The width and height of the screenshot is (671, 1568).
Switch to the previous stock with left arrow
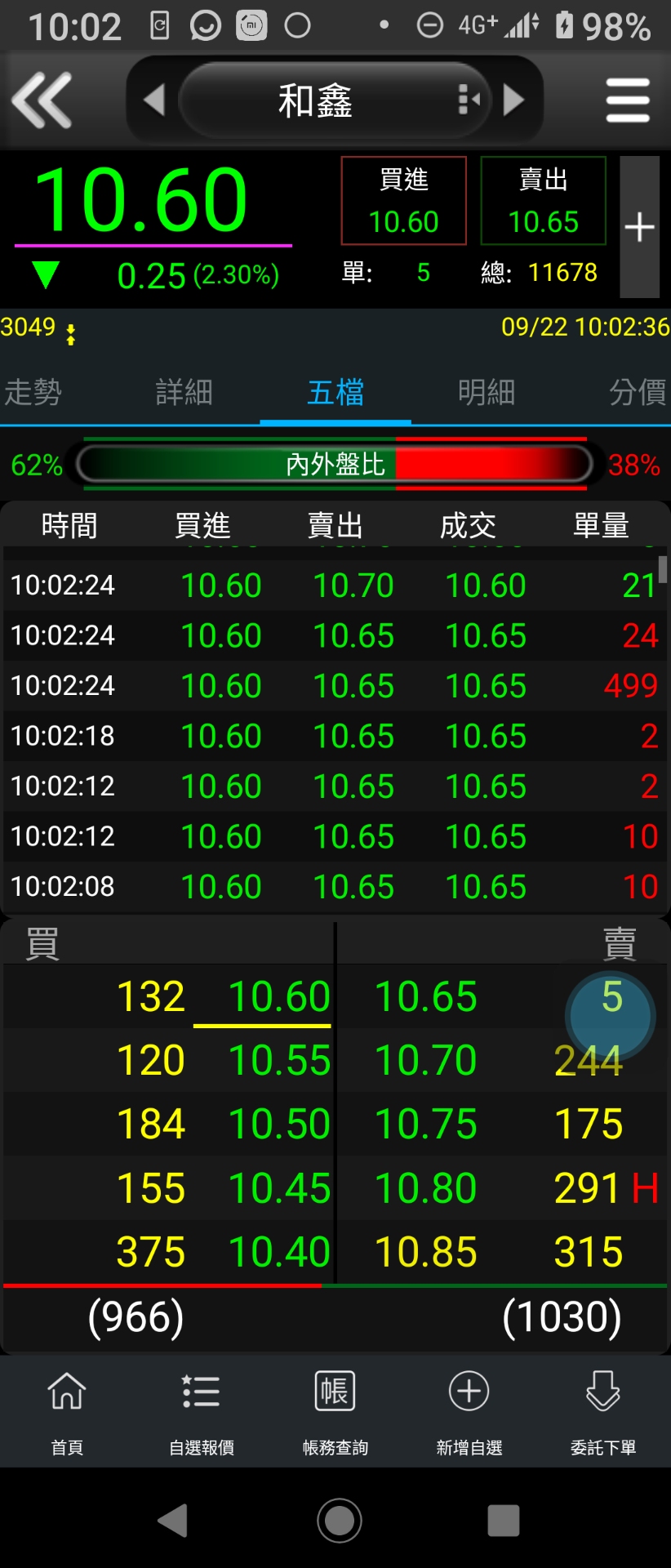(x=153, y=100)
